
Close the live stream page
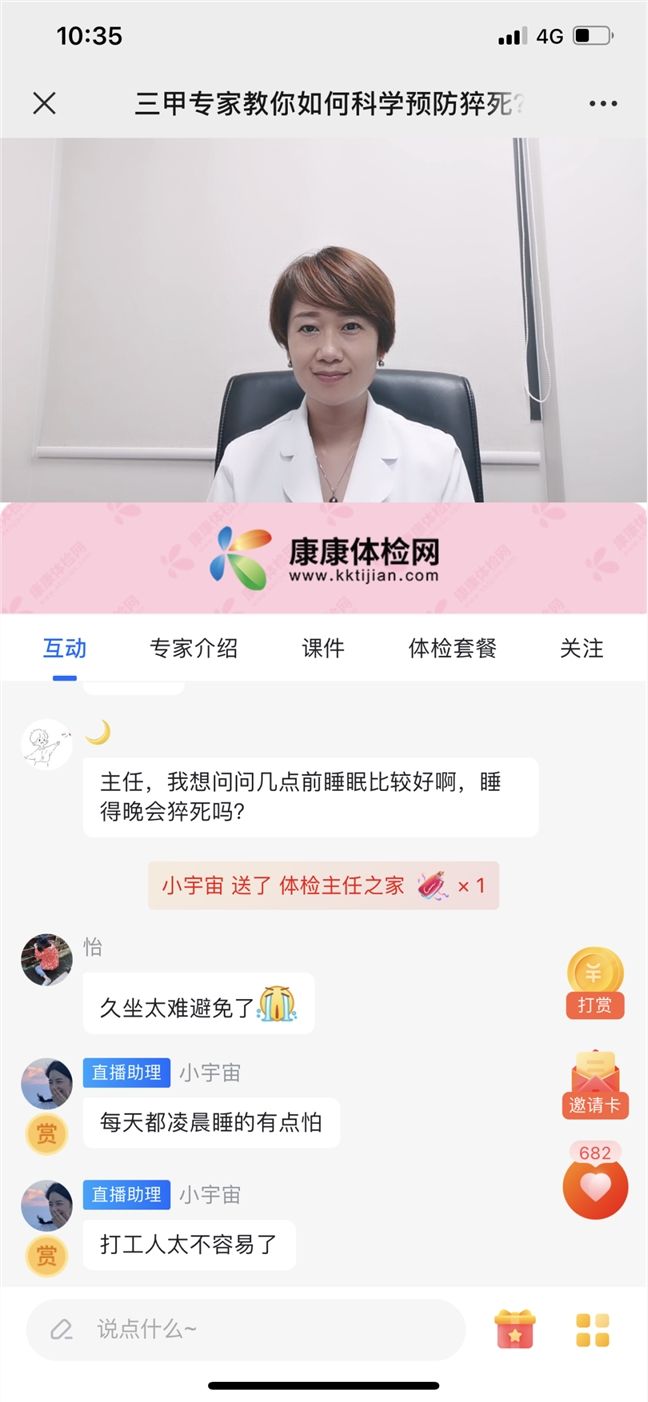44,103
